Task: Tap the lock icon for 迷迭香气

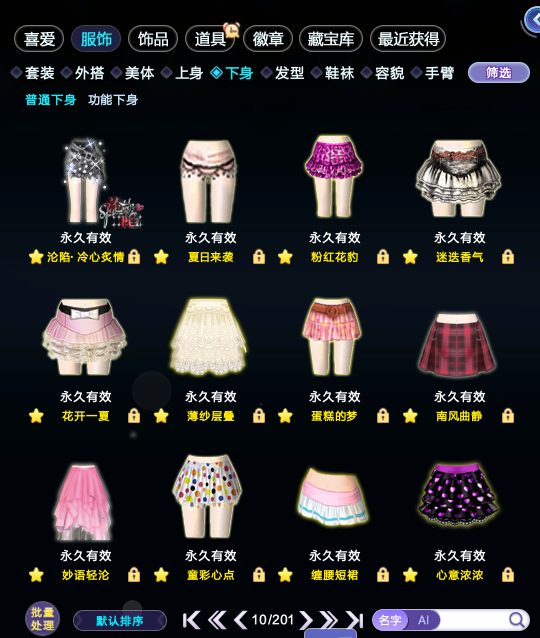Action: [x=507, y=257]
